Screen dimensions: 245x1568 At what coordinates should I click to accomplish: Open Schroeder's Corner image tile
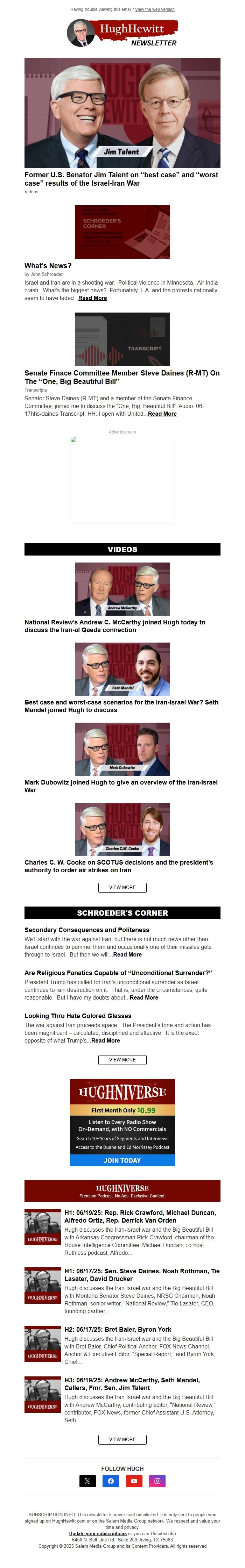pyautogui.click(x=122, y=232)
